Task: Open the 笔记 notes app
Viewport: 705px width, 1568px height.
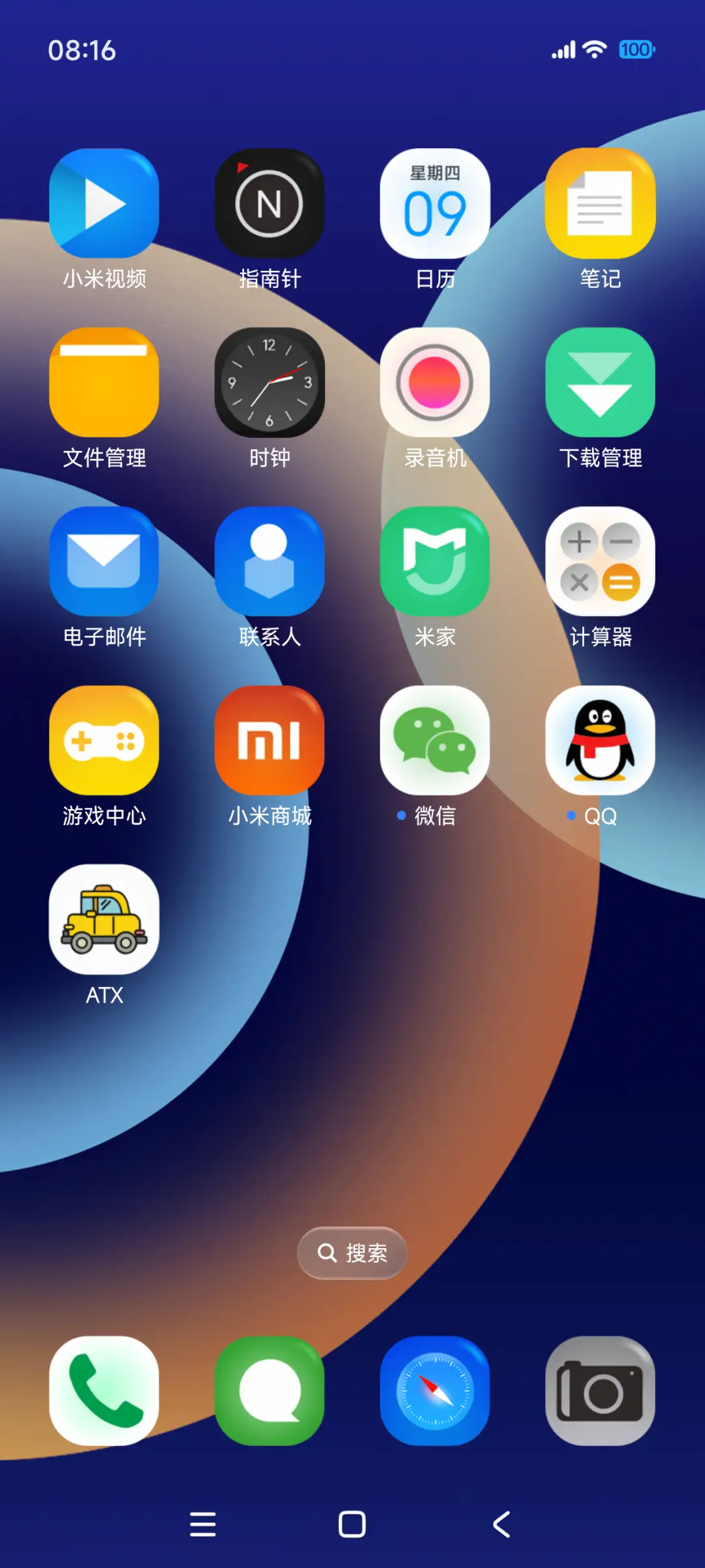Action: pos(600,203)
